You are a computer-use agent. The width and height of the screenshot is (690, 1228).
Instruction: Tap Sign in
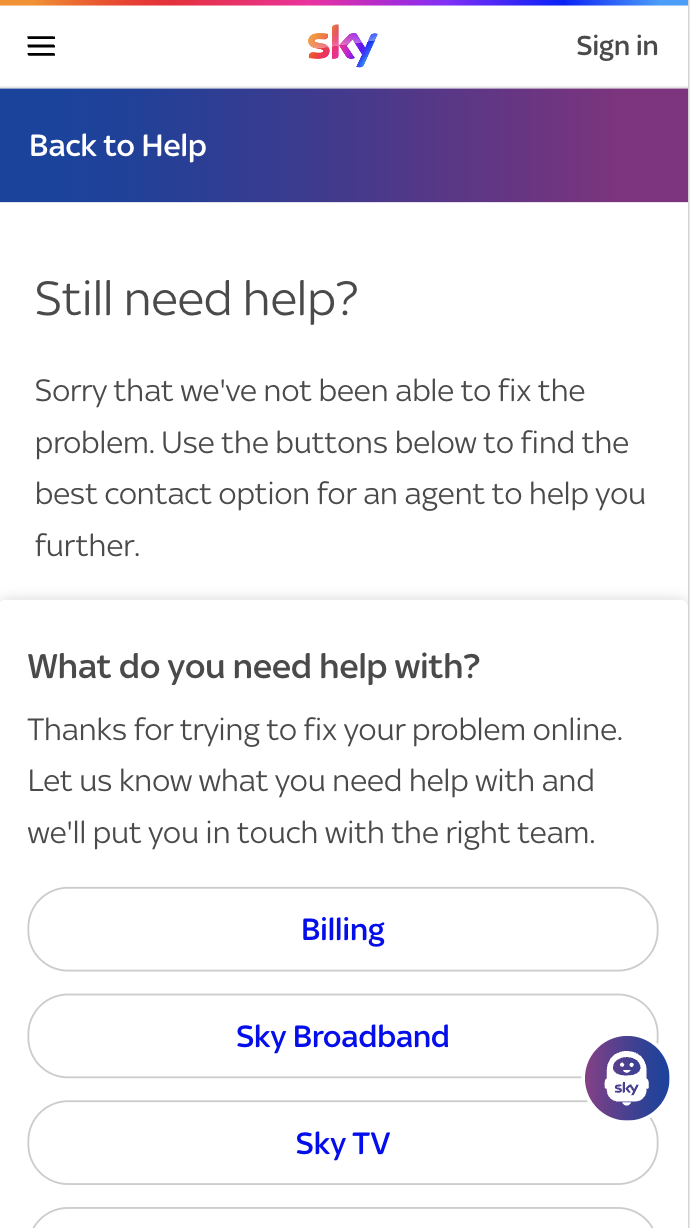616,46
